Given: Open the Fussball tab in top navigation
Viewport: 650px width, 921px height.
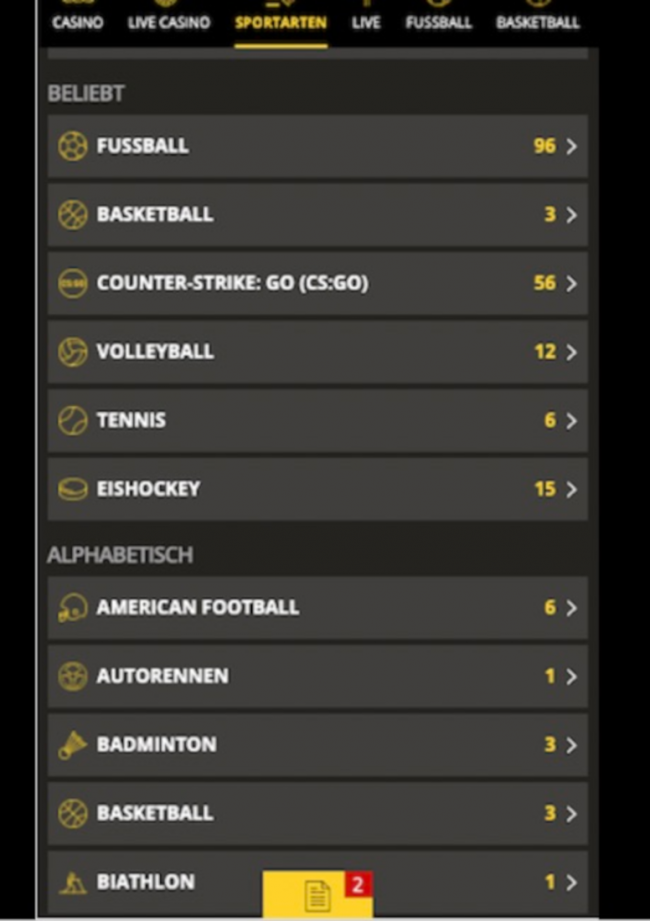Looking at the screenshot, I should pyautogui.click(x=438, y=21).
